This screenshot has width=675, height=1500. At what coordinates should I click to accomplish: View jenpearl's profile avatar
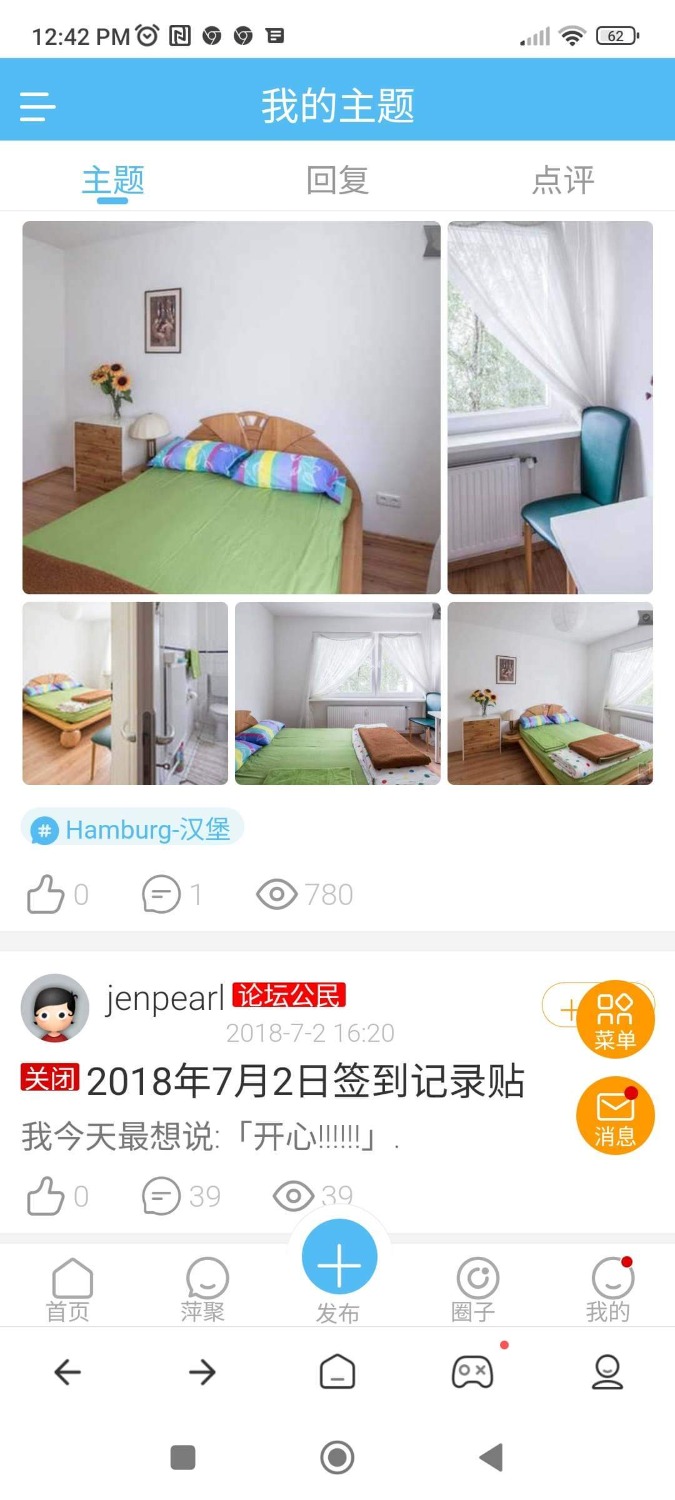pos(55,1008)
